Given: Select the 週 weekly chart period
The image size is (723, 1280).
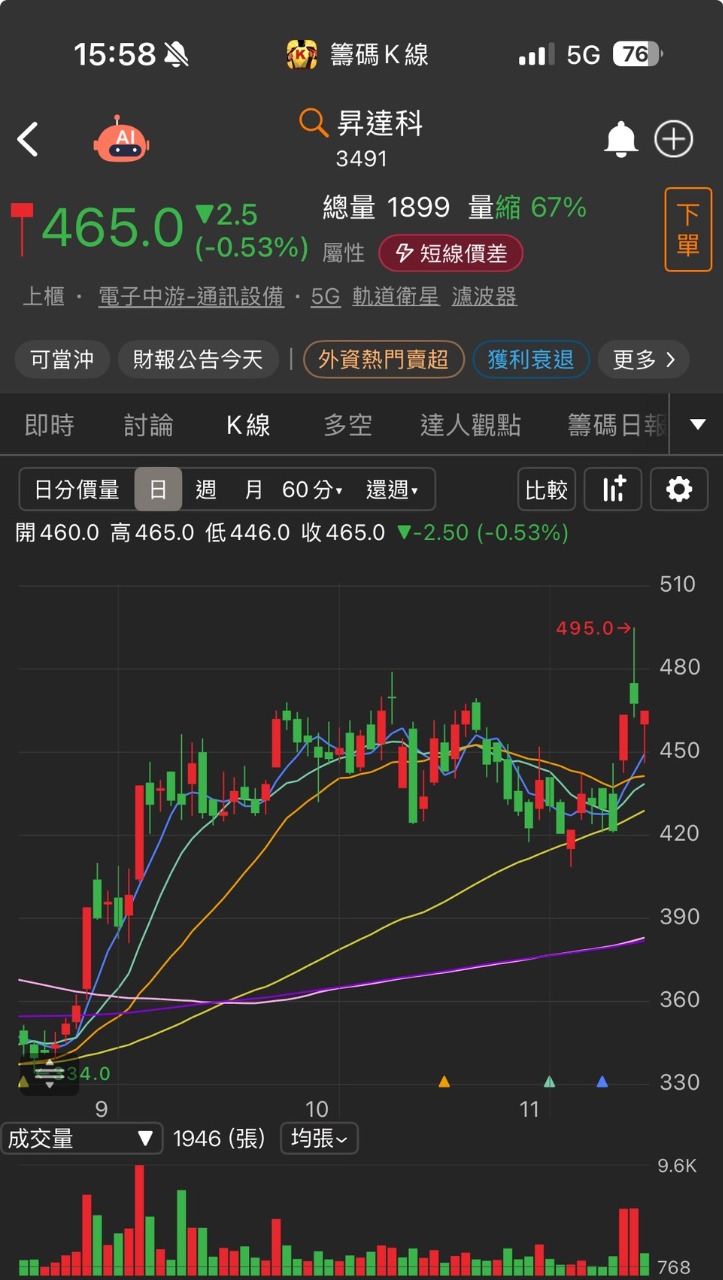Looking at the screenshot, I should (206, 489).
